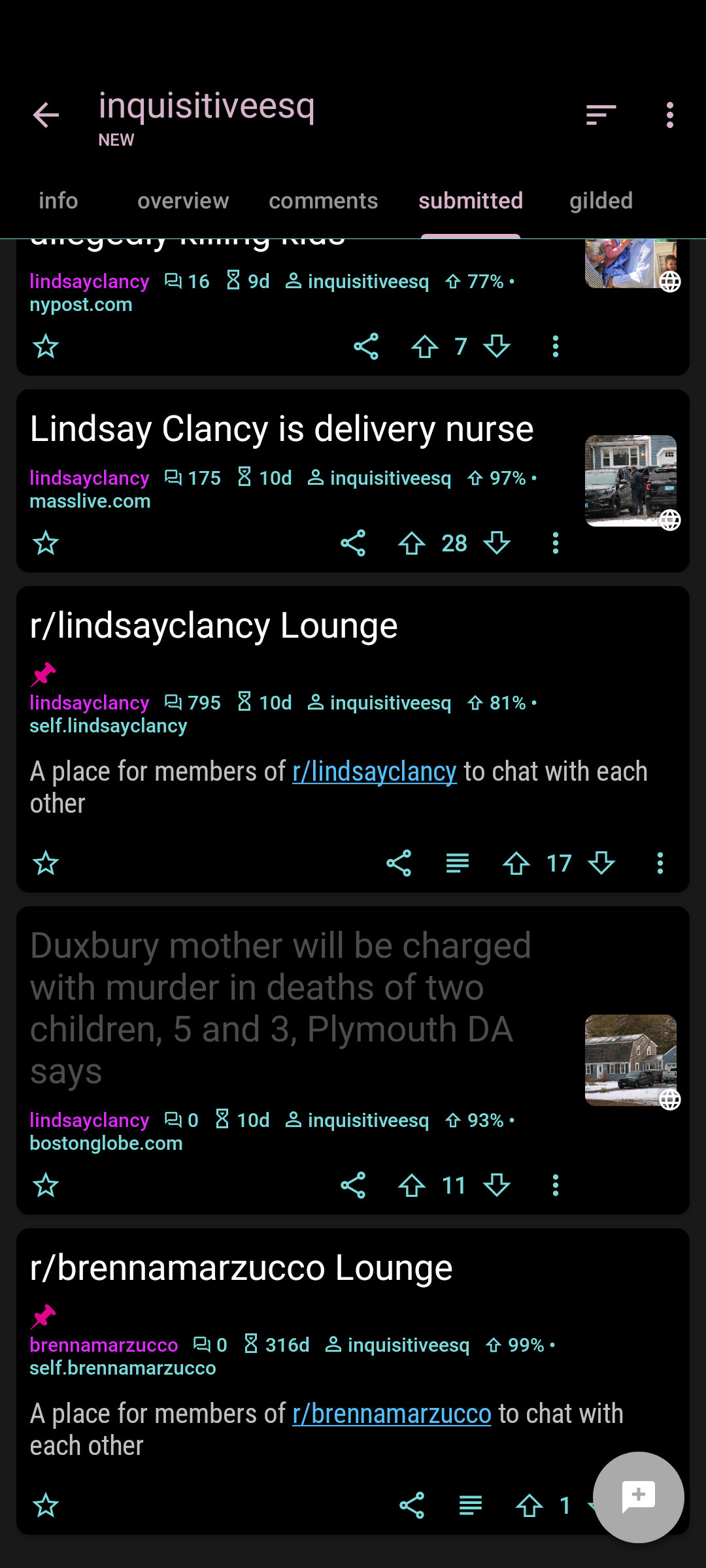This screenshot has height=1568, width=706.
Task: Switch to the comments tab
Action: (323, 201)
